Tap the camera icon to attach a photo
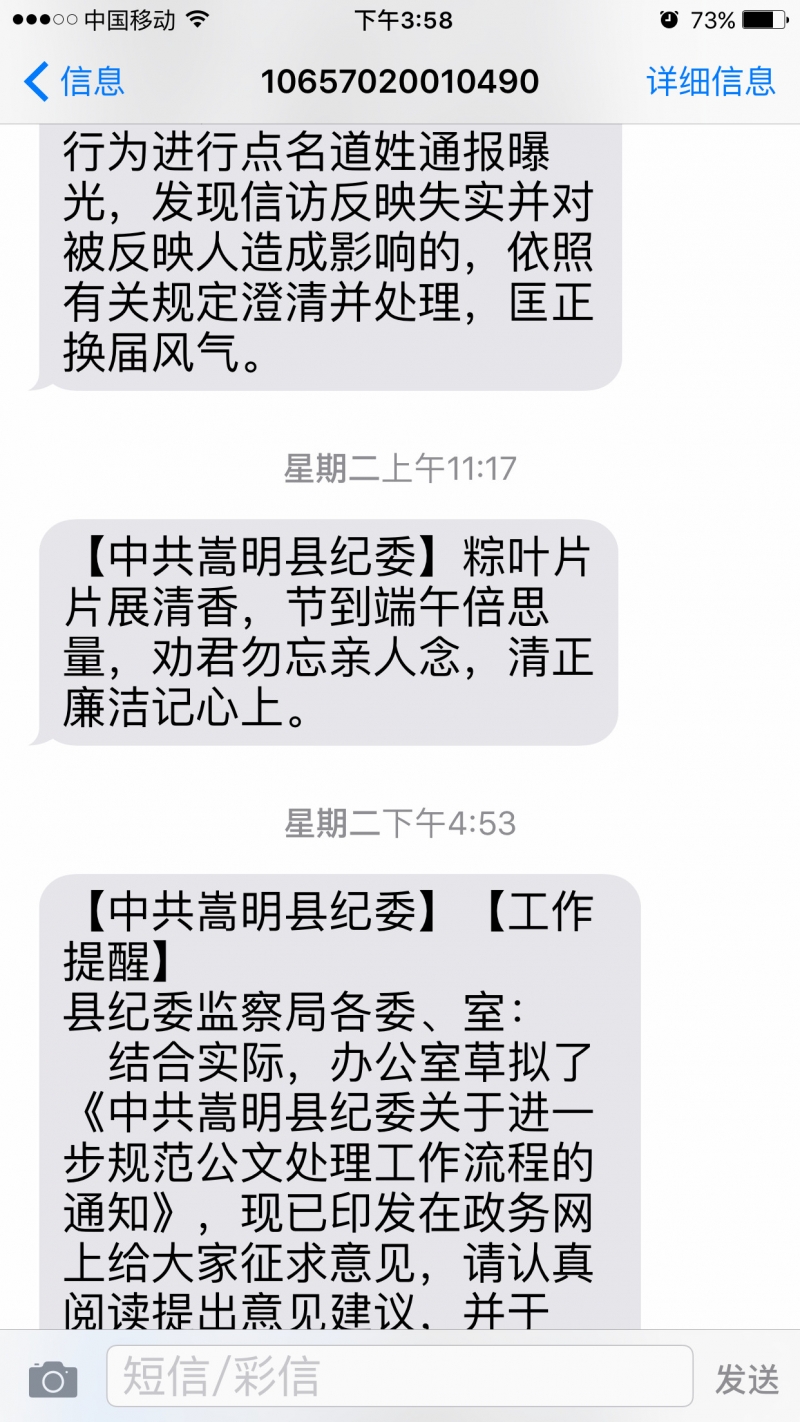The width and height of the screenshot is (800, 1422). click(x=53, y=1379)
